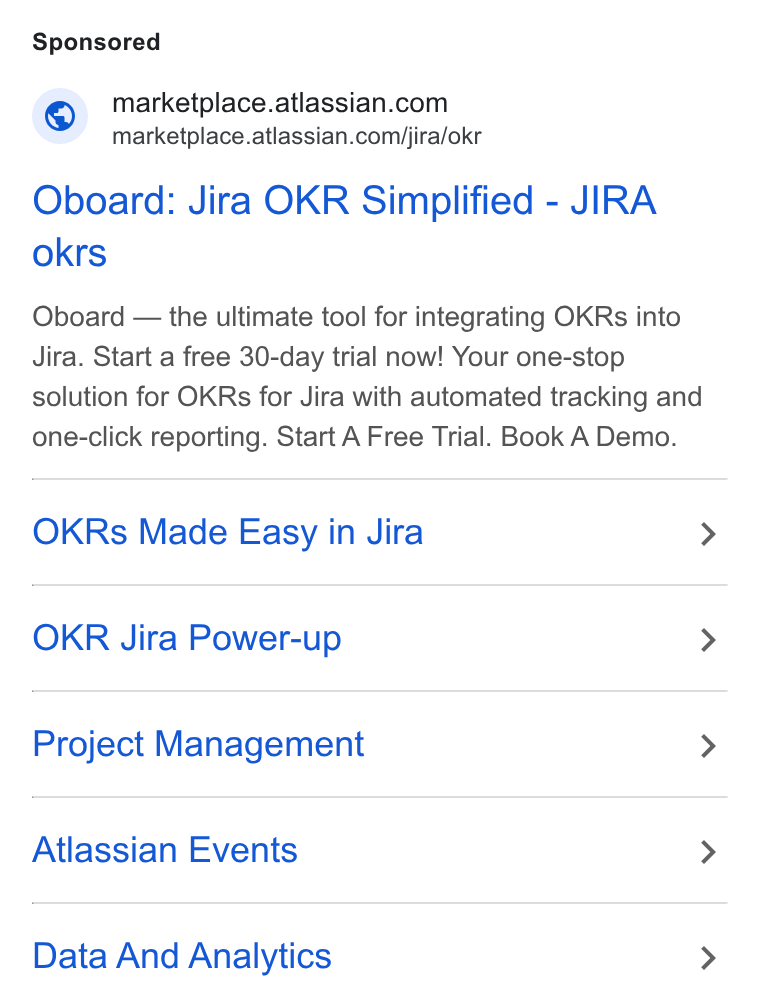Open the Oboard: Jira OKR Simplified ad headline
760x1008 pixels.
345,226
